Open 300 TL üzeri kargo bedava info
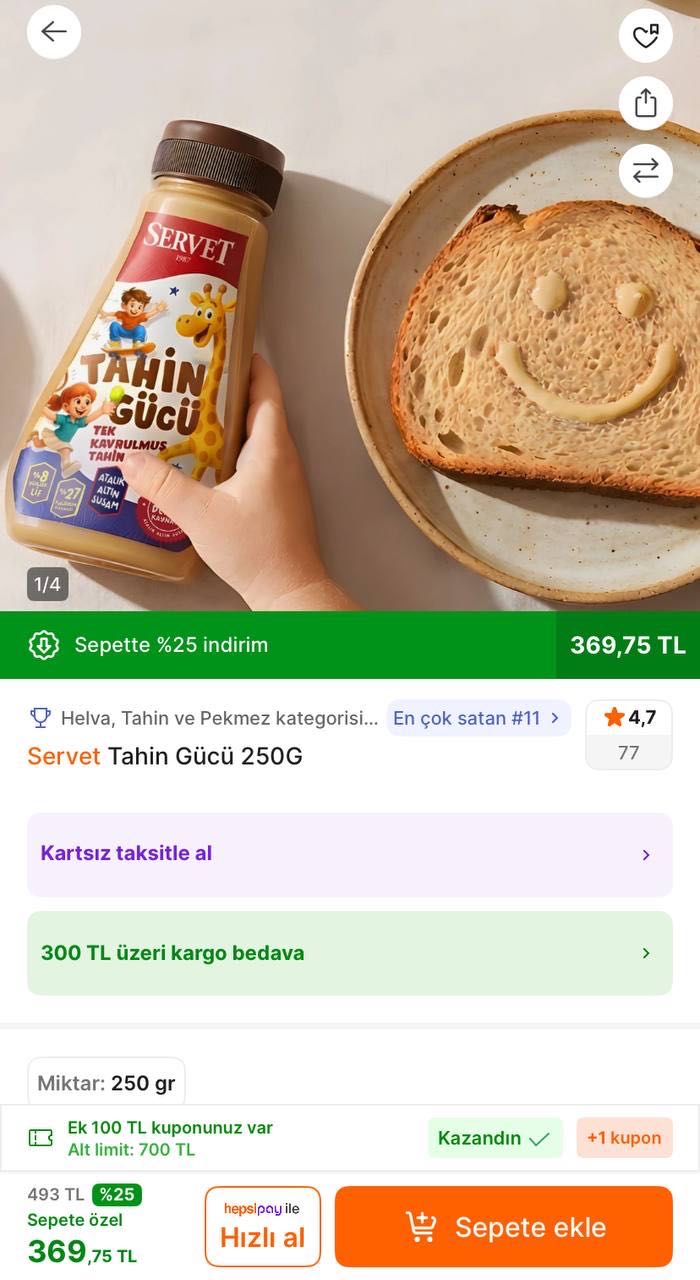 (x=350, y=953)
